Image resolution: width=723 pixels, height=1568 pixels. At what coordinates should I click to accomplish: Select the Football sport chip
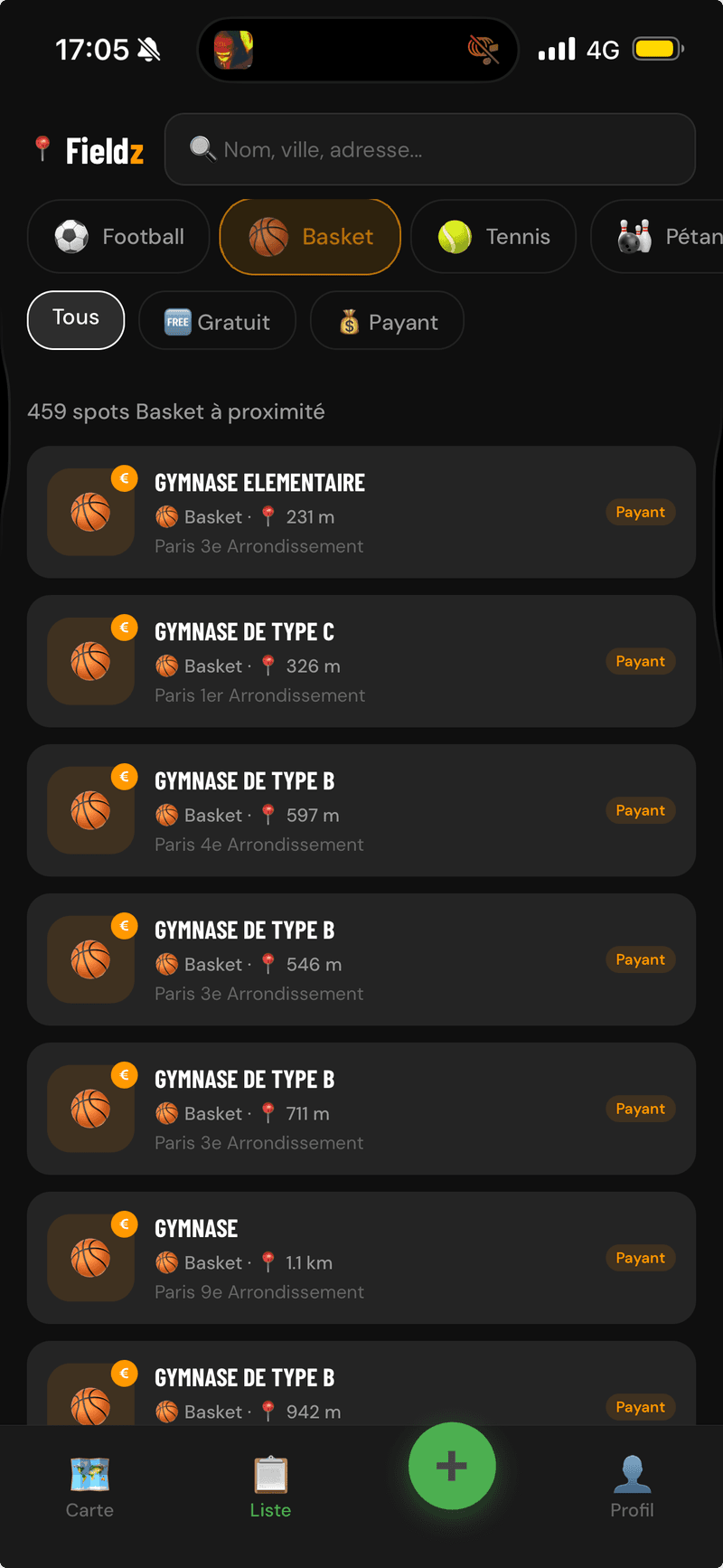[118, 237]
